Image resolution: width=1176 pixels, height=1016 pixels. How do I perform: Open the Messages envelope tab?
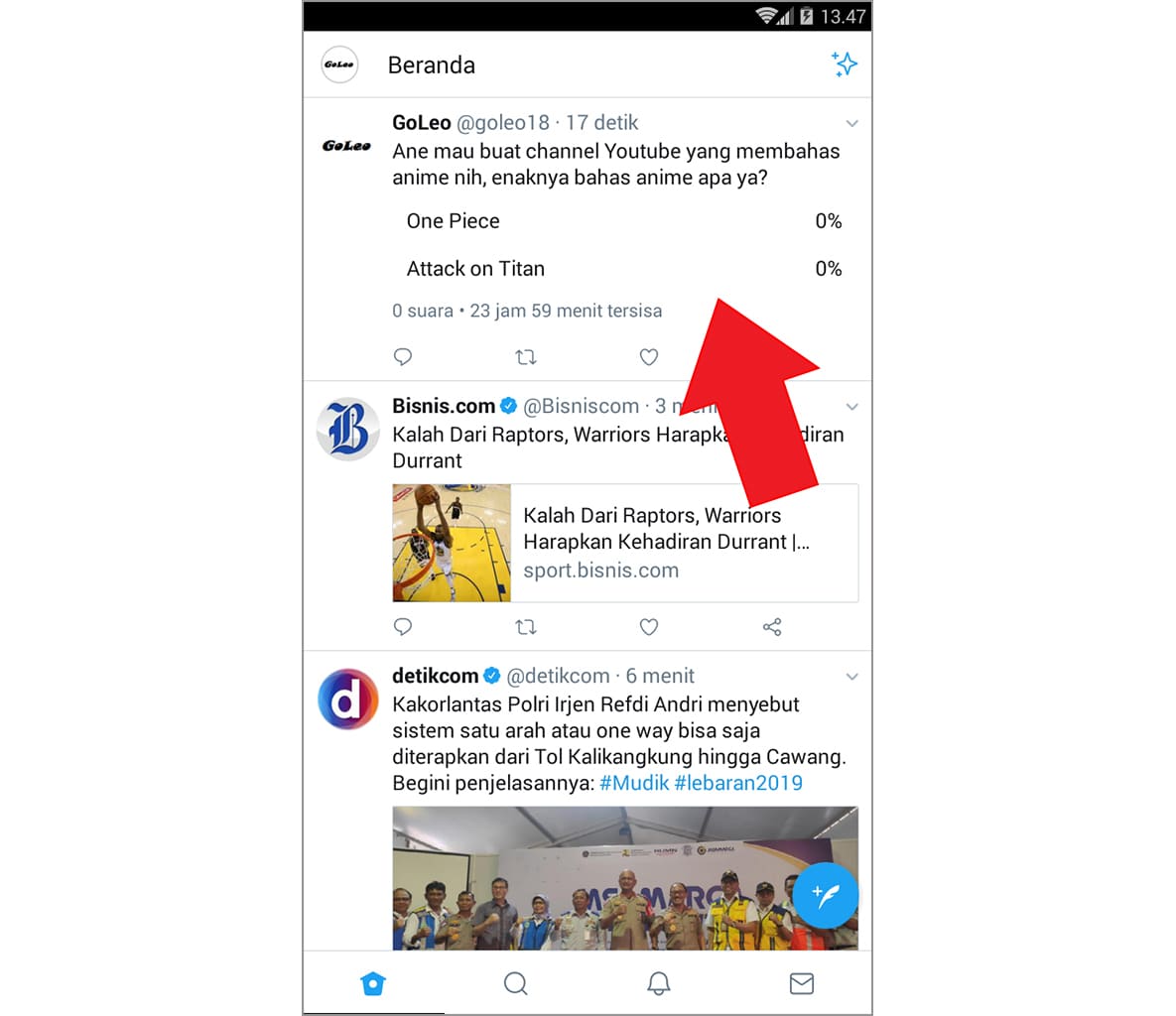801,983
